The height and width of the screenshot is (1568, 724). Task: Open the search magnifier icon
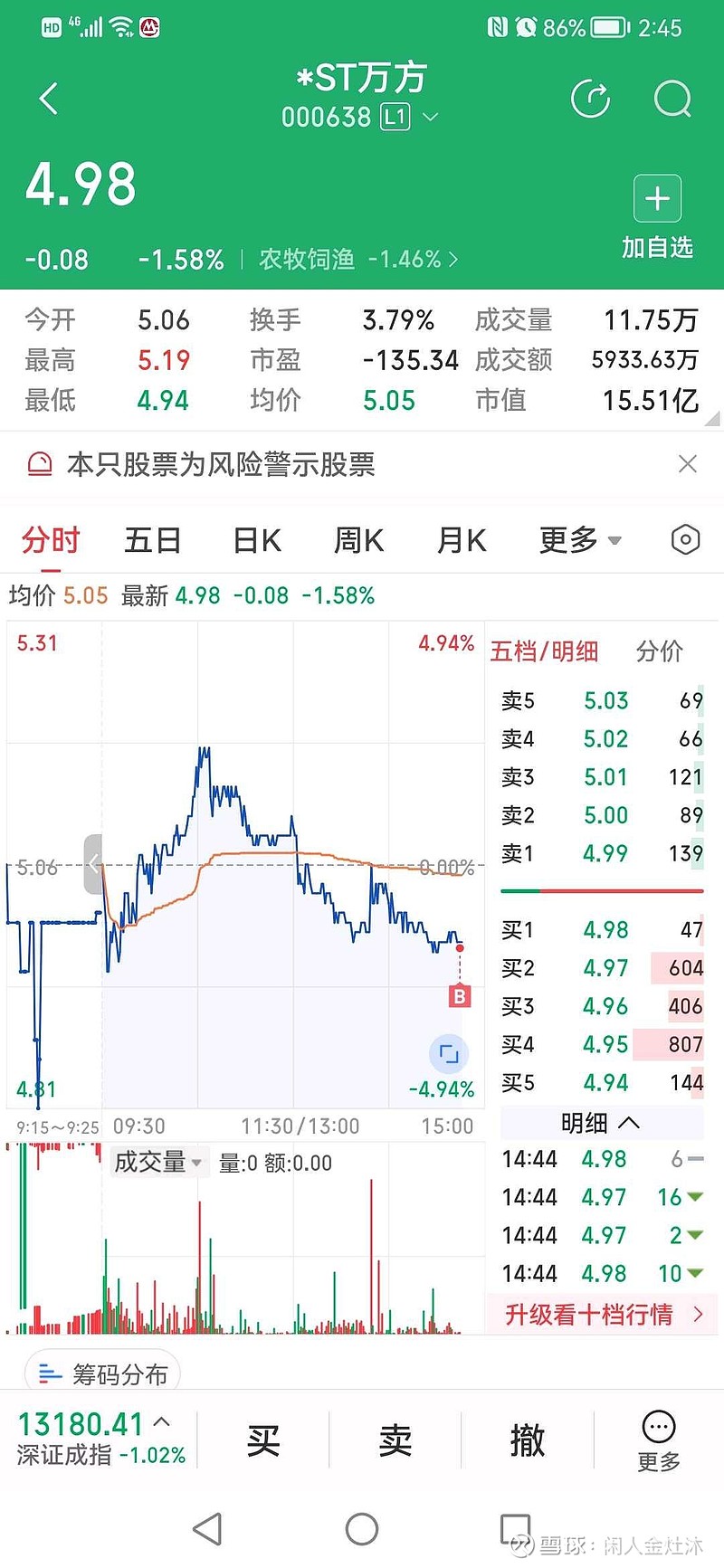click(x=672, y=99)
